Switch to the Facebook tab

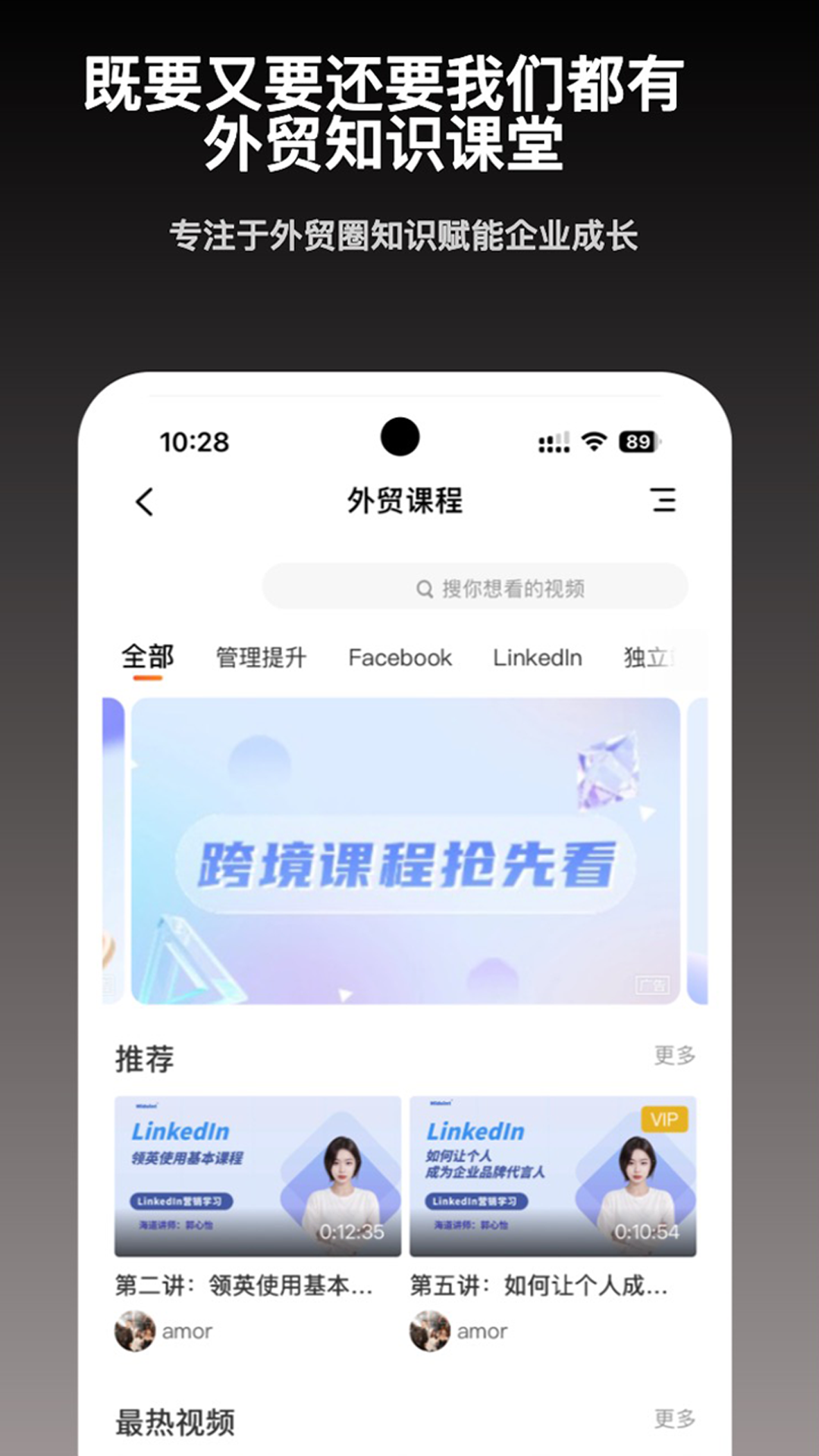(400, 658)
